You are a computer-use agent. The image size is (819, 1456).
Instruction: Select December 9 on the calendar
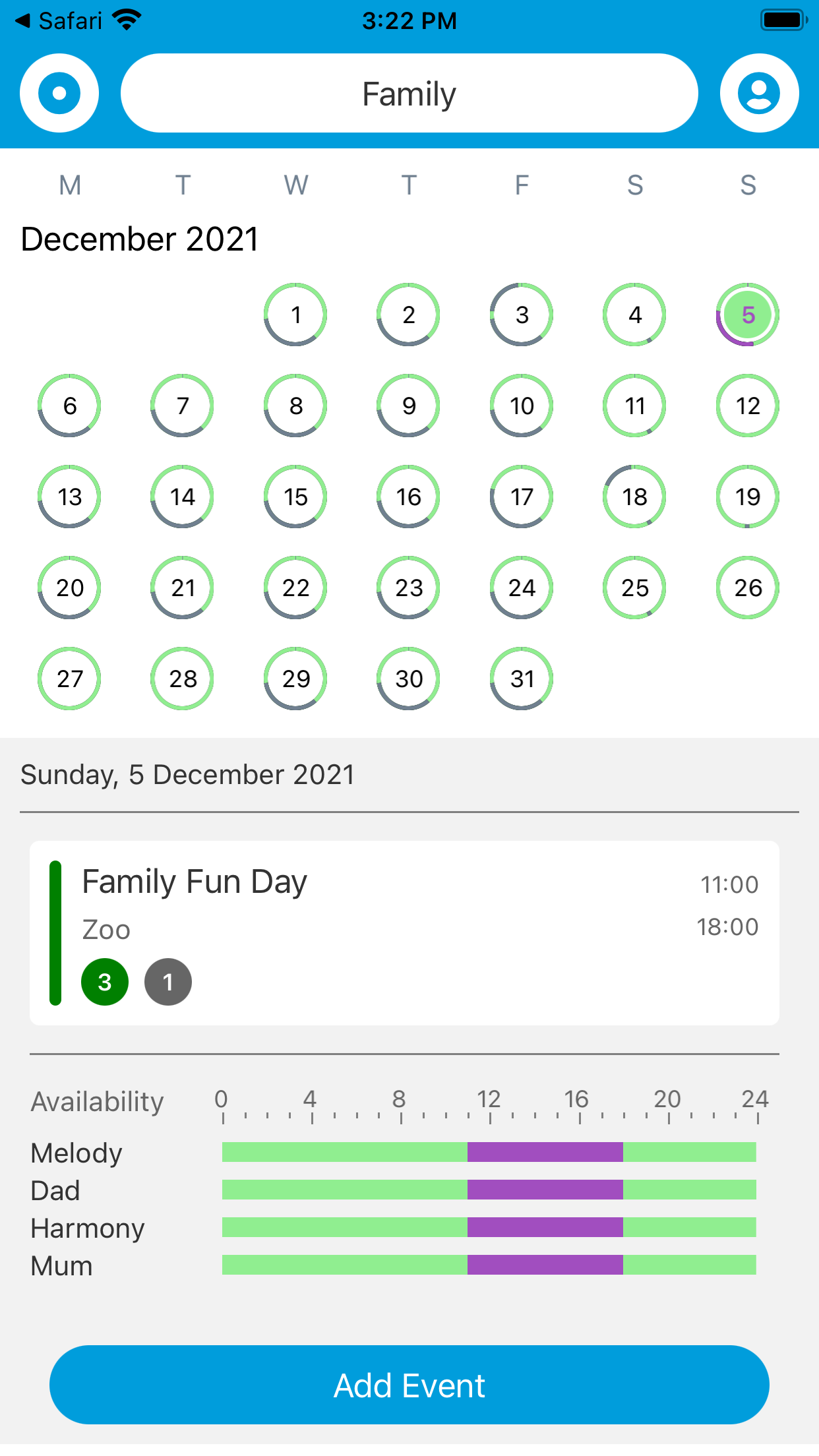click(x=409, y=406)
